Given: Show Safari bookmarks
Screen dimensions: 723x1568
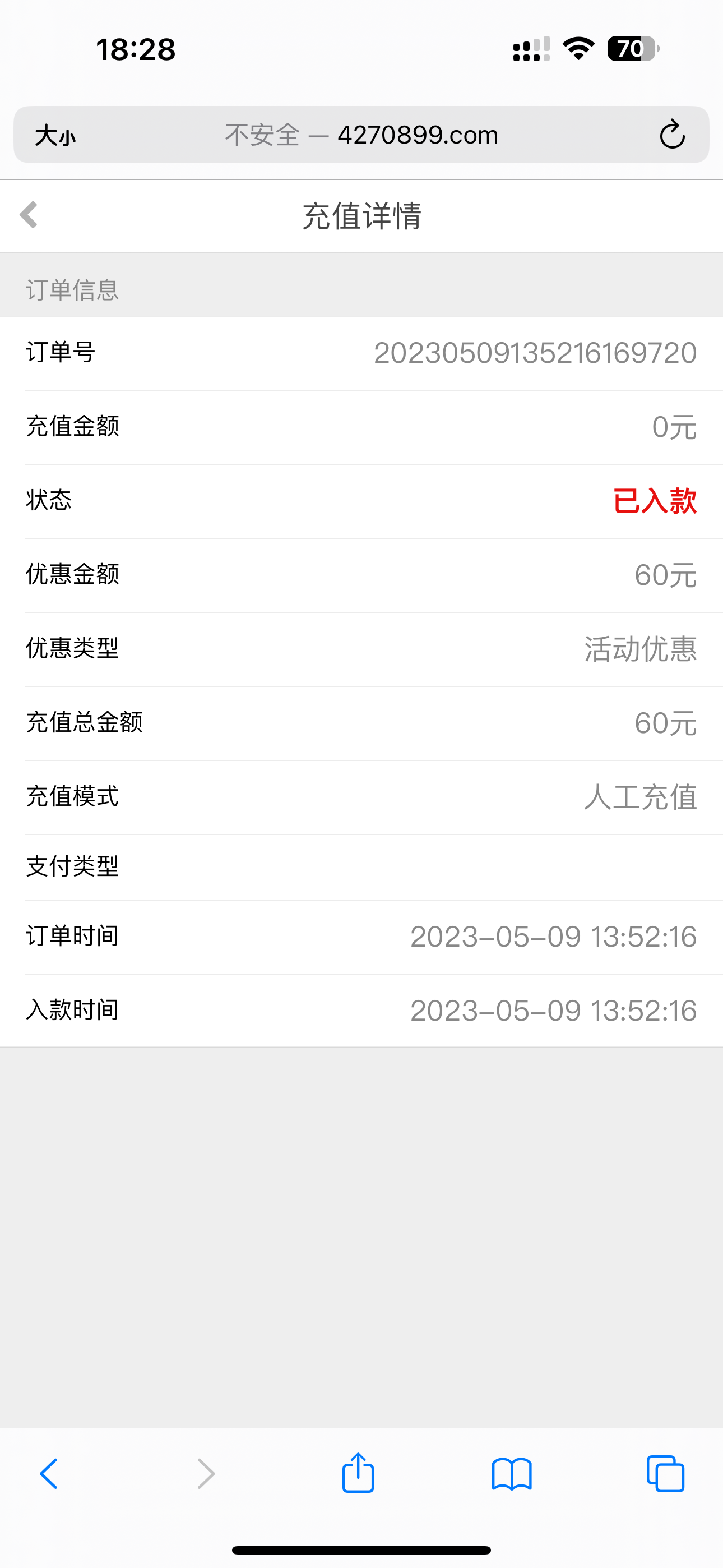Looking at the screenshot, I should pyautogui.click(x=511, y=1474).
